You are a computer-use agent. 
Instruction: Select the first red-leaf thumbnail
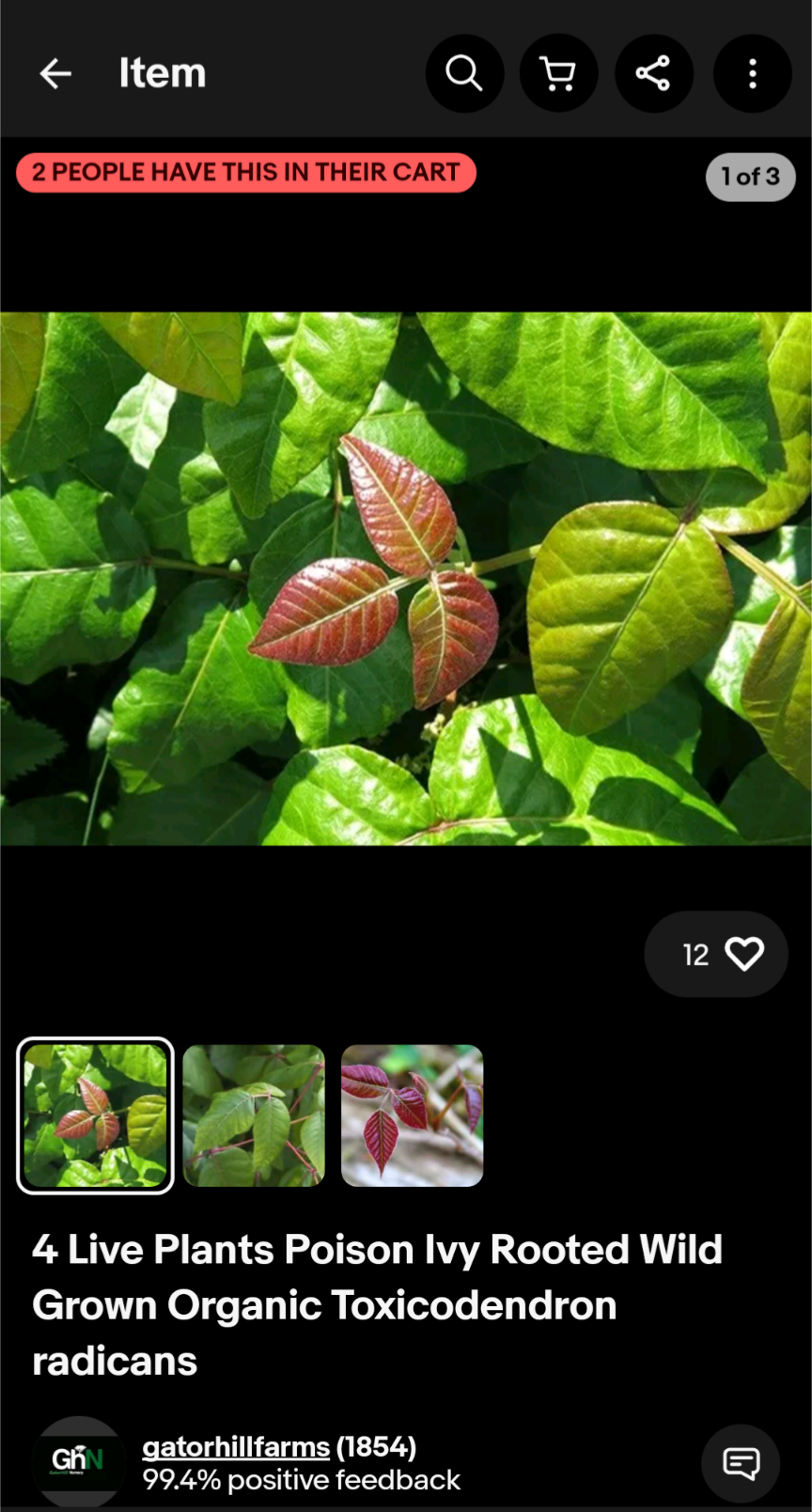click(x=95, y=1115)
